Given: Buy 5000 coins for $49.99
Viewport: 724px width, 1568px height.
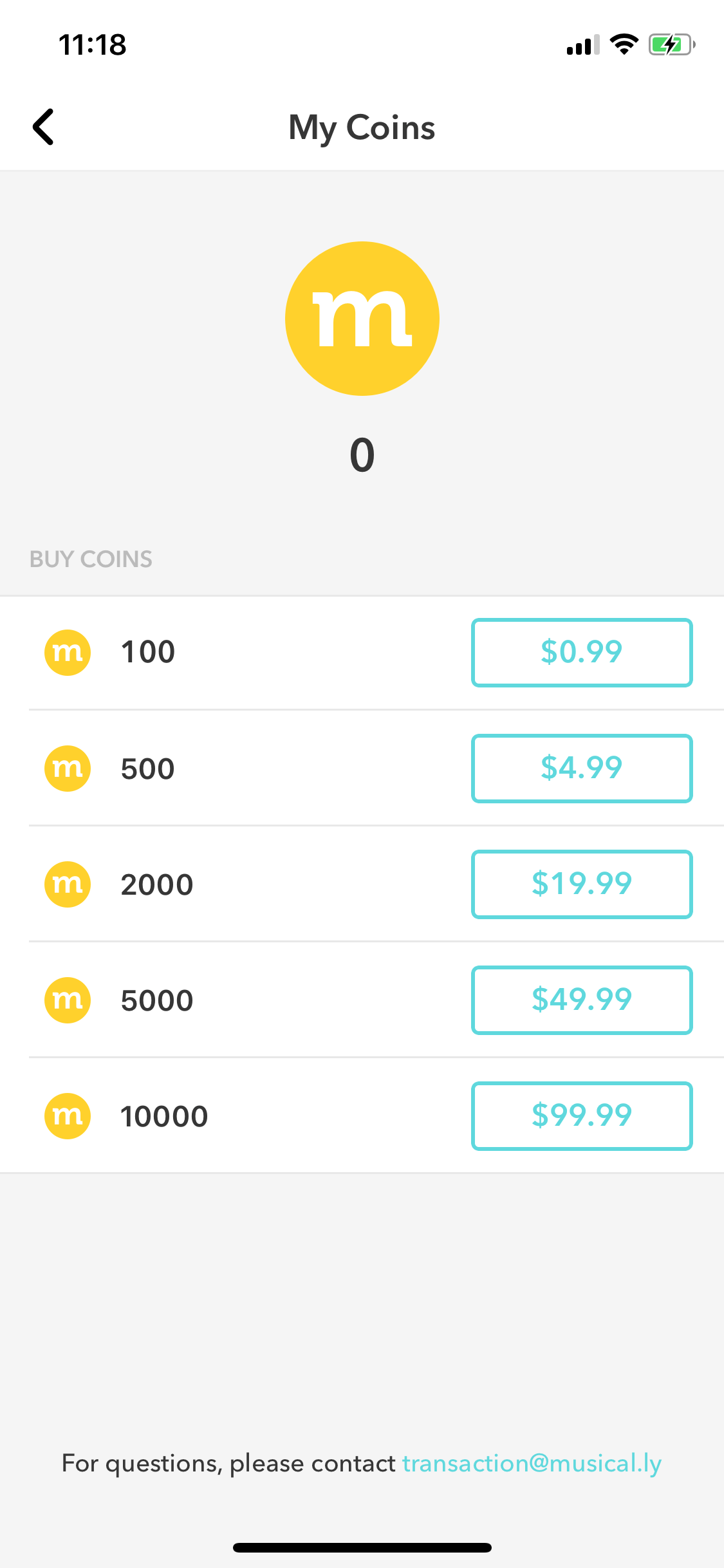Looking at the screenshot, I should (582, 1000).
